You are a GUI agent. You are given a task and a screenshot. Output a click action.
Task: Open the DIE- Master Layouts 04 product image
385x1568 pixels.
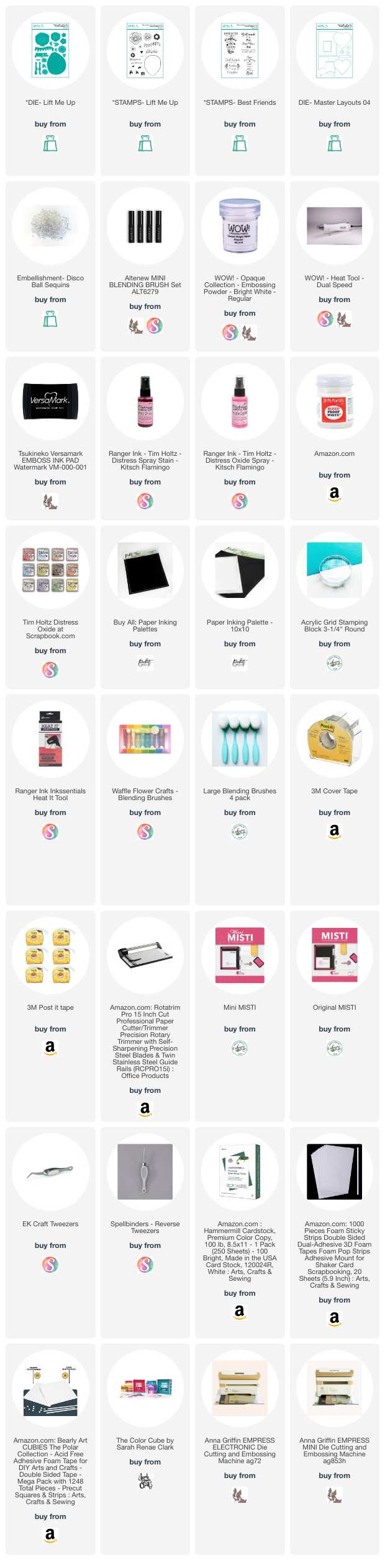334,50
